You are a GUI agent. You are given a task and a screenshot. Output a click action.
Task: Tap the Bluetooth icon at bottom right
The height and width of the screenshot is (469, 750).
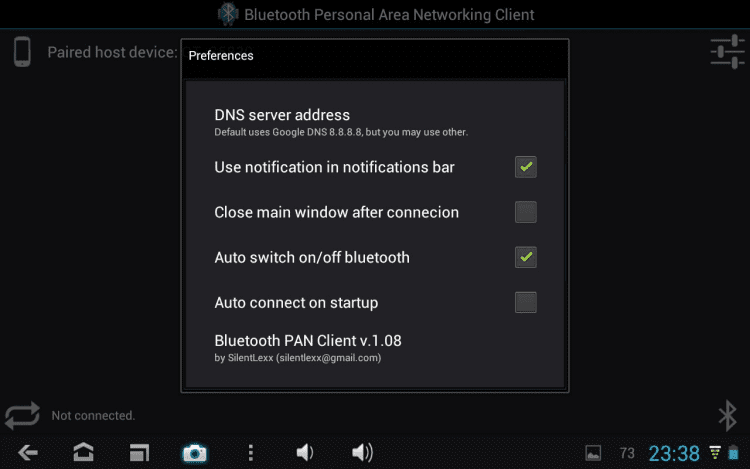(728, 415)
